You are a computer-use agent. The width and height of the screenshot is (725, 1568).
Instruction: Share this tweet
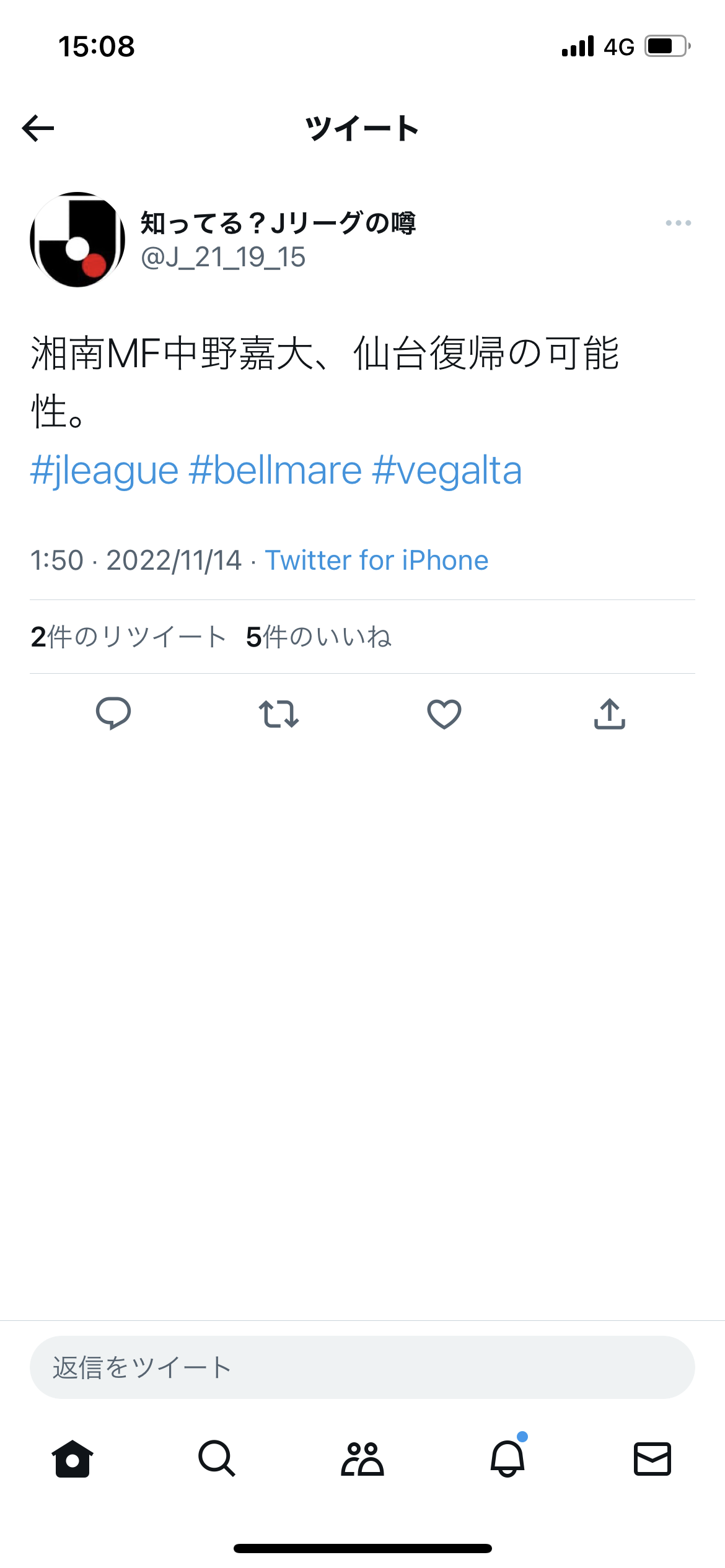tap(610, 713)
